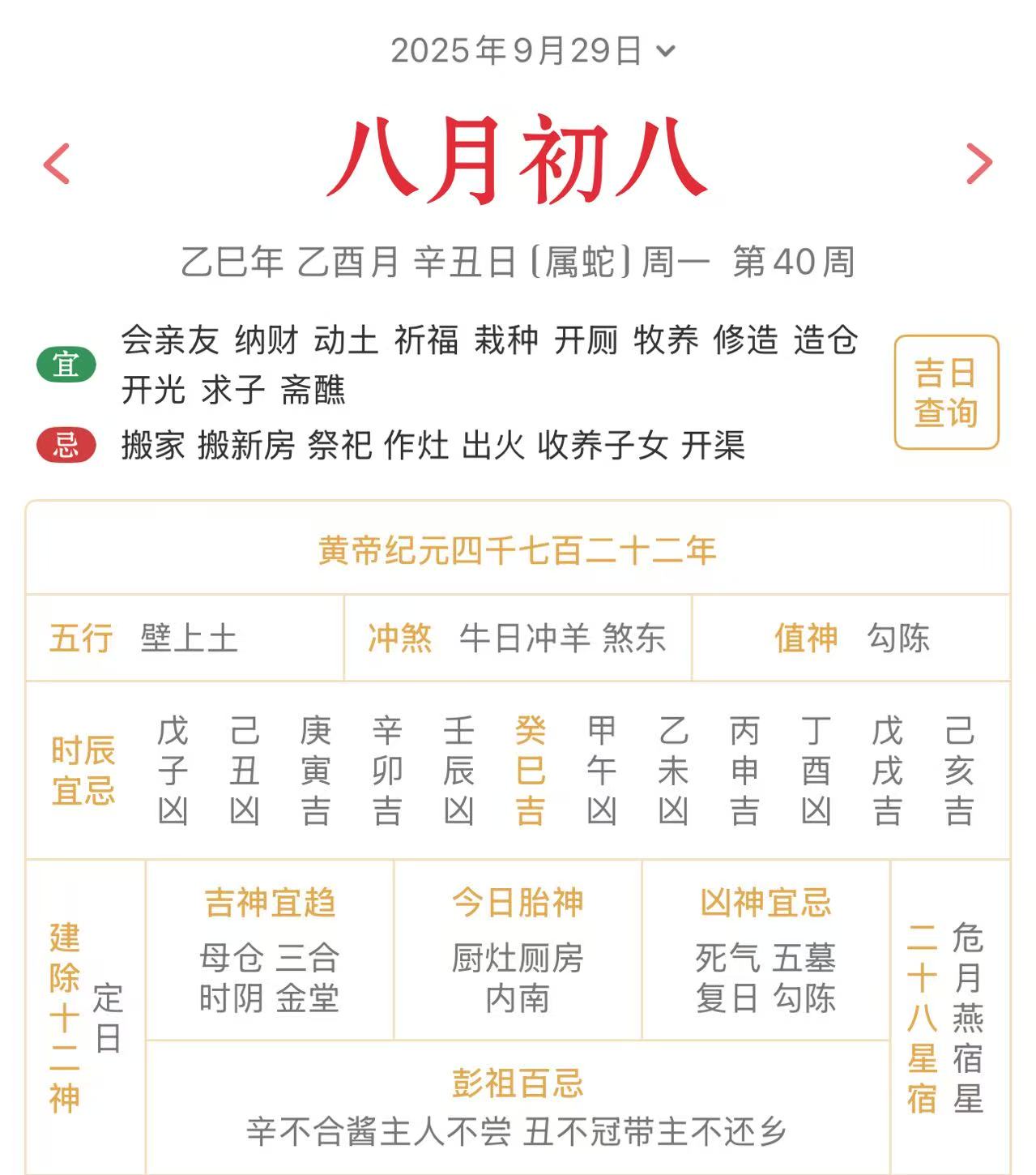The width and height of the screenshot is (1036, 1175).
Task: Open the date picker for 2025年9月29日
Action: click(x=532, y=51)
